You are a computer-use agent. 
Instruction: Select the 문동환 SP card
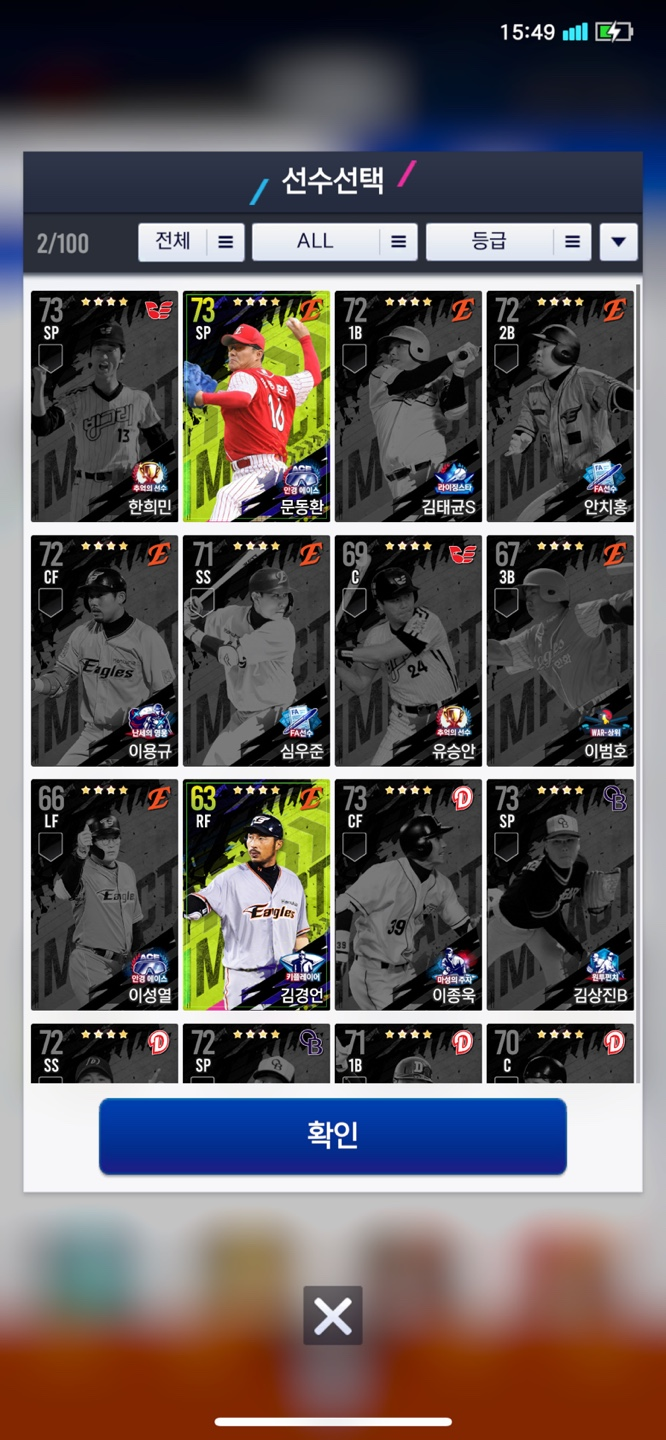click(x=256, y=406)
